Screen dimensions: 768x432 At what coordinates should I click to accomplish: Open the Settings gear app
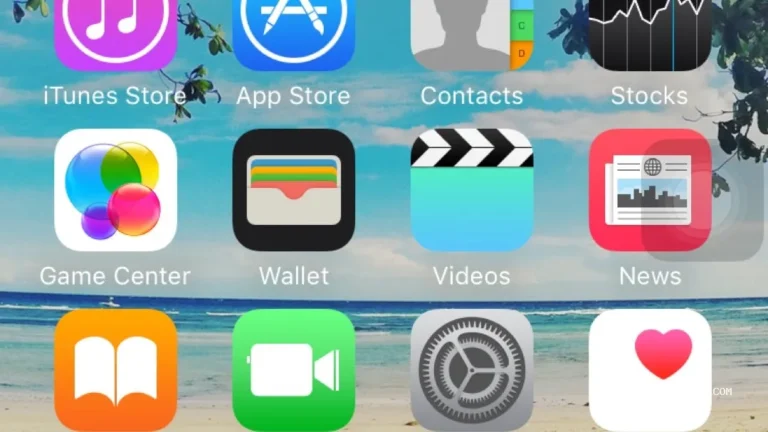pyautogui.click(x=471, y=369)
